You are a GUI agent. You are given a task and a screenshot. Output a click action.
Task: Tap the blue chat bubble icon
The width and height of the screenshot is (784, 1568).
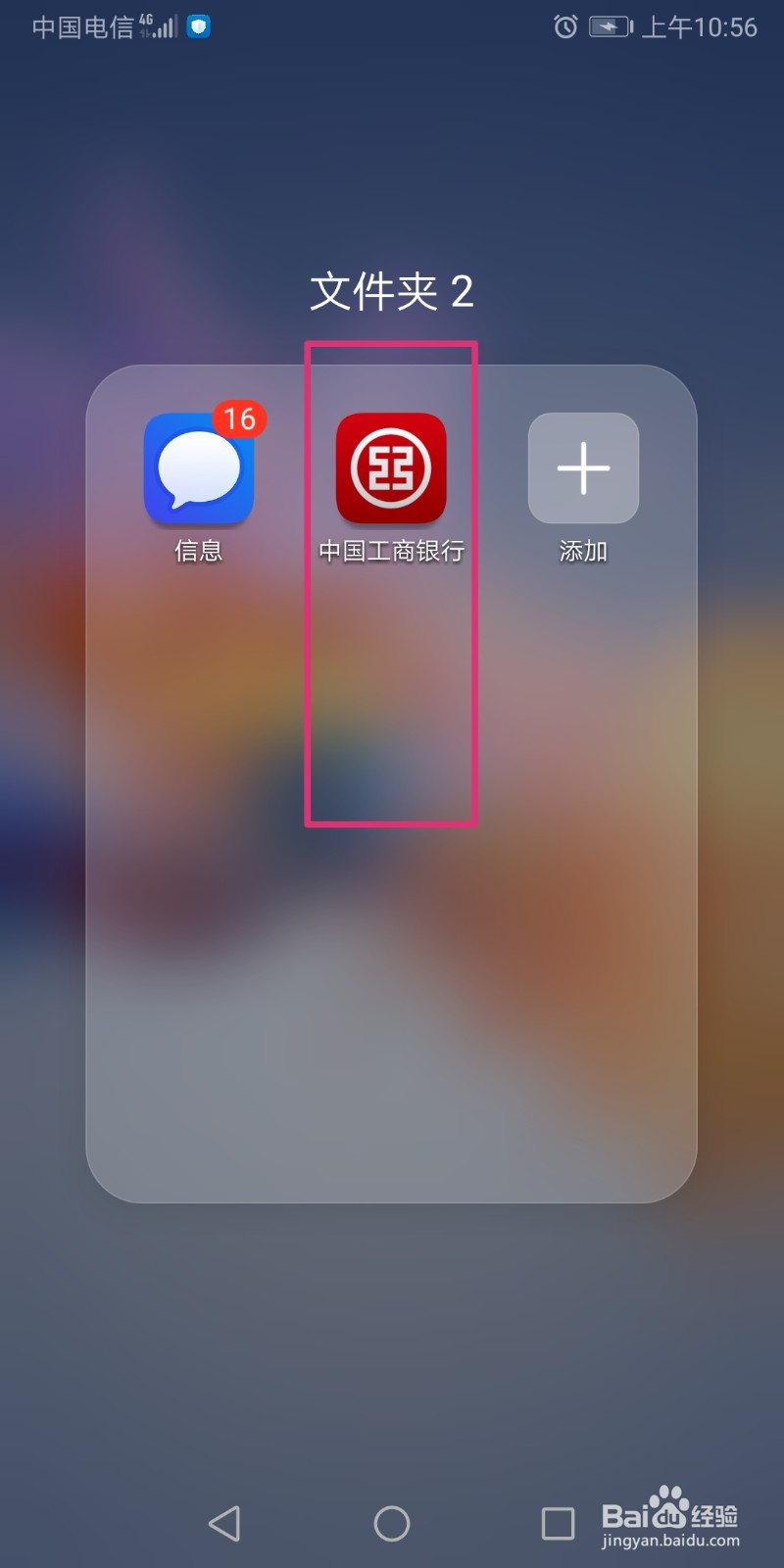198,468
